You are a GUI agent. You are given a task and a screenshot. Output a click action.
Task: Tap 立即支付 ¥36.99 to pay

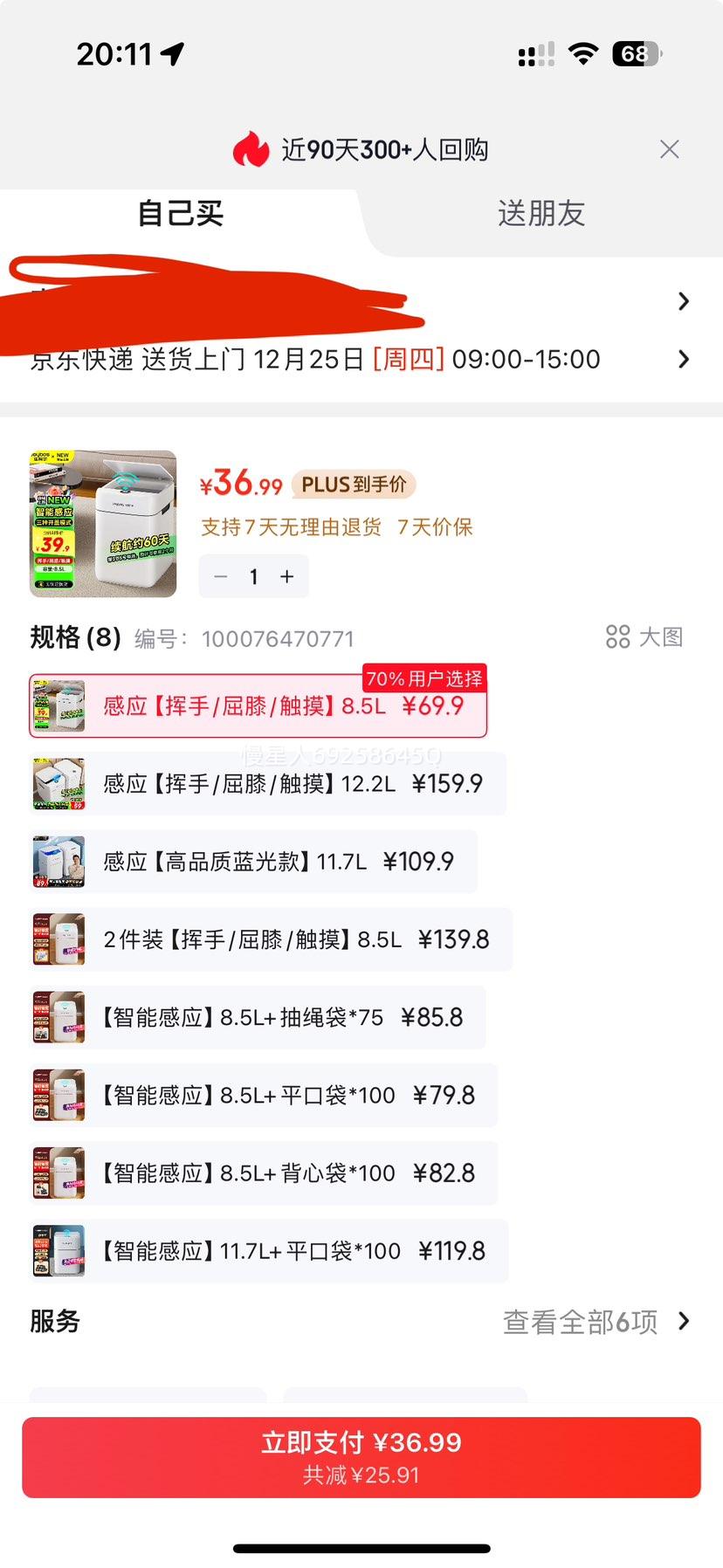point(361,1456)
